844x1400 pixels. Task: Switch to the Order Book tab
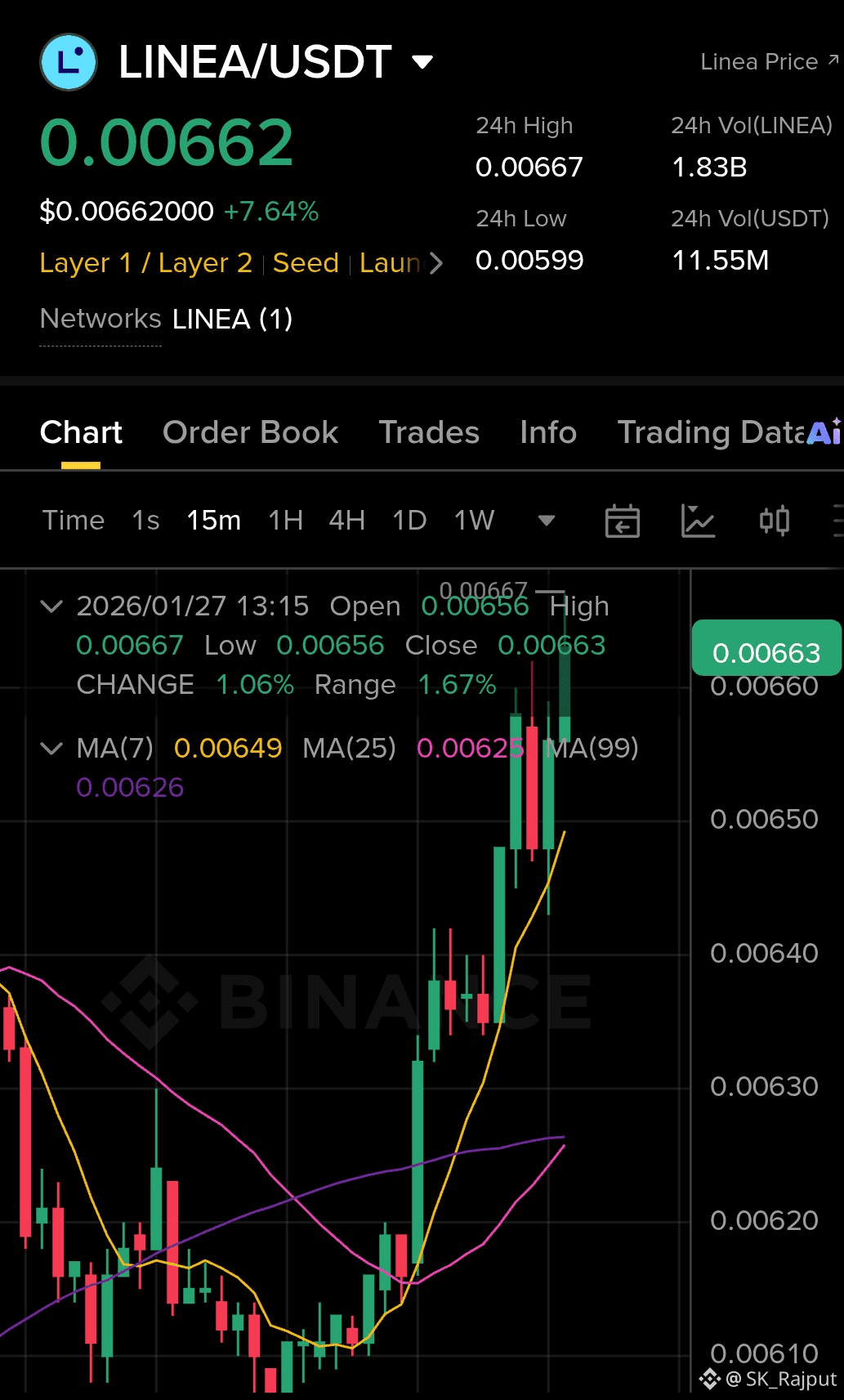tap(250, 432)
